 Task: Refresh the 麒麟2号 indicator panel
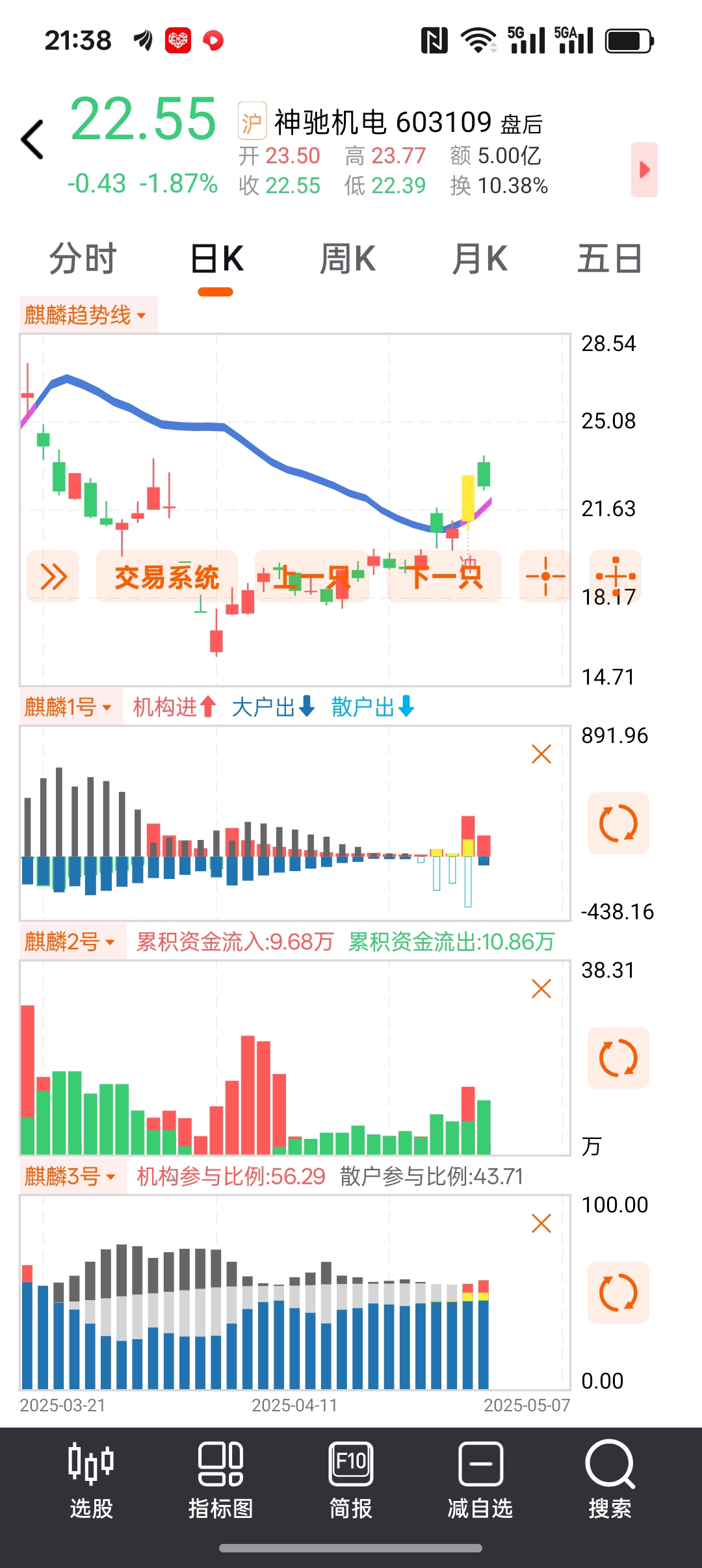[618, 1058]
